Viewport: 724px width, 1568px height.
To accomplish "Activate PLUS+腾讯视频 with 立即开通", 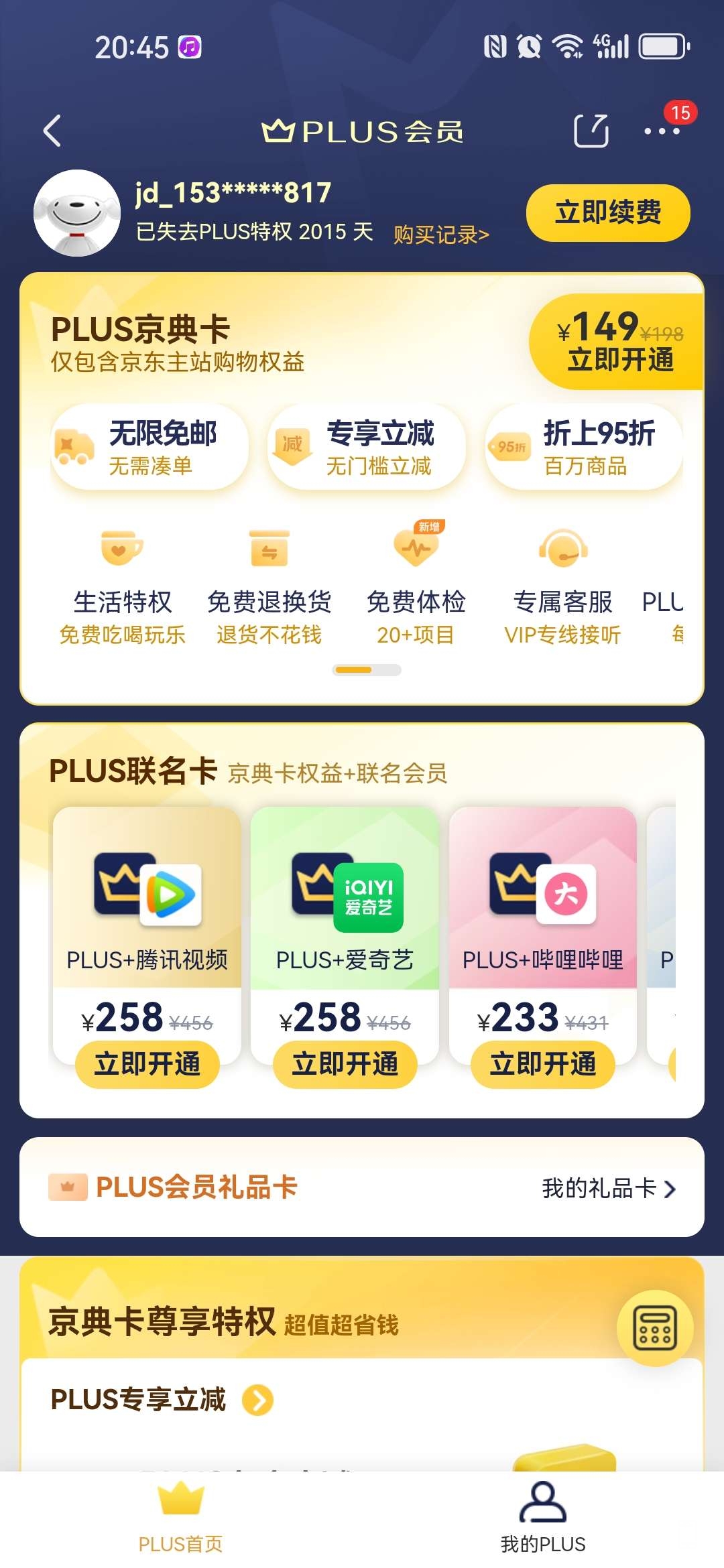I will tap(147, 1064).
